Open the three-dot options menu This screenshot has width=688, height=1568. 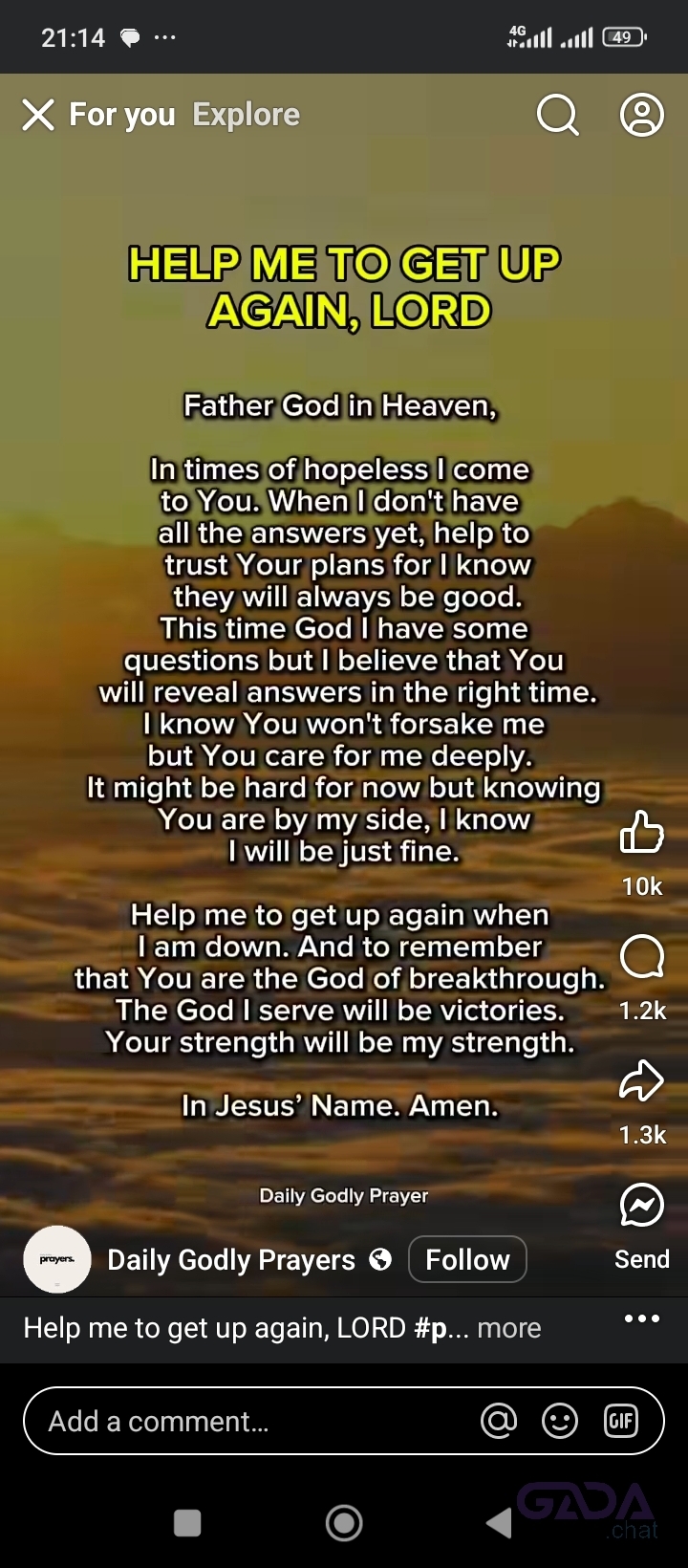point(642,1318)
